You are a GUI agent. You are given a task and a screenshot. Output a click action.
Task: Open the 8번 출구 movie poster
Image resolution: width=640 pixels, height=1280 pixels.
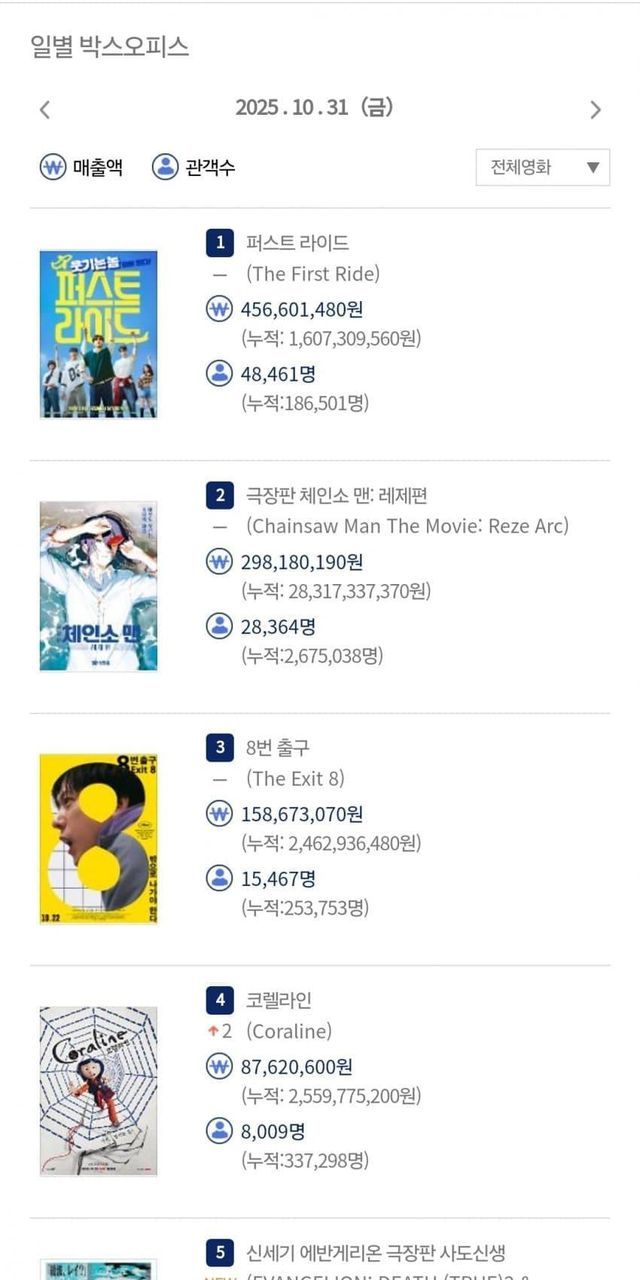point(98,838)
